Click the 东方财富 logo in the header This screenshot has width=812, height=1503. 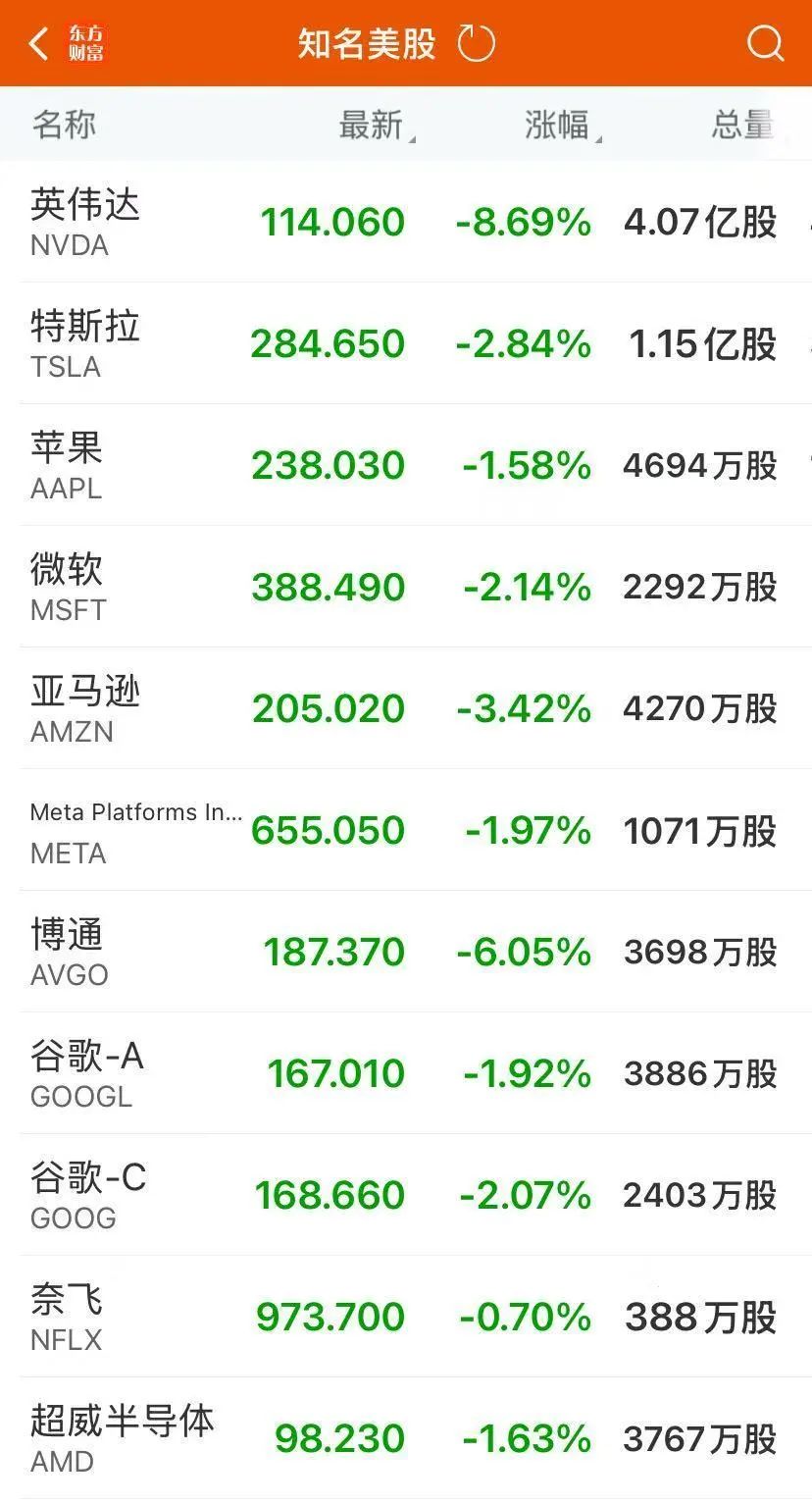coord(88,43)
